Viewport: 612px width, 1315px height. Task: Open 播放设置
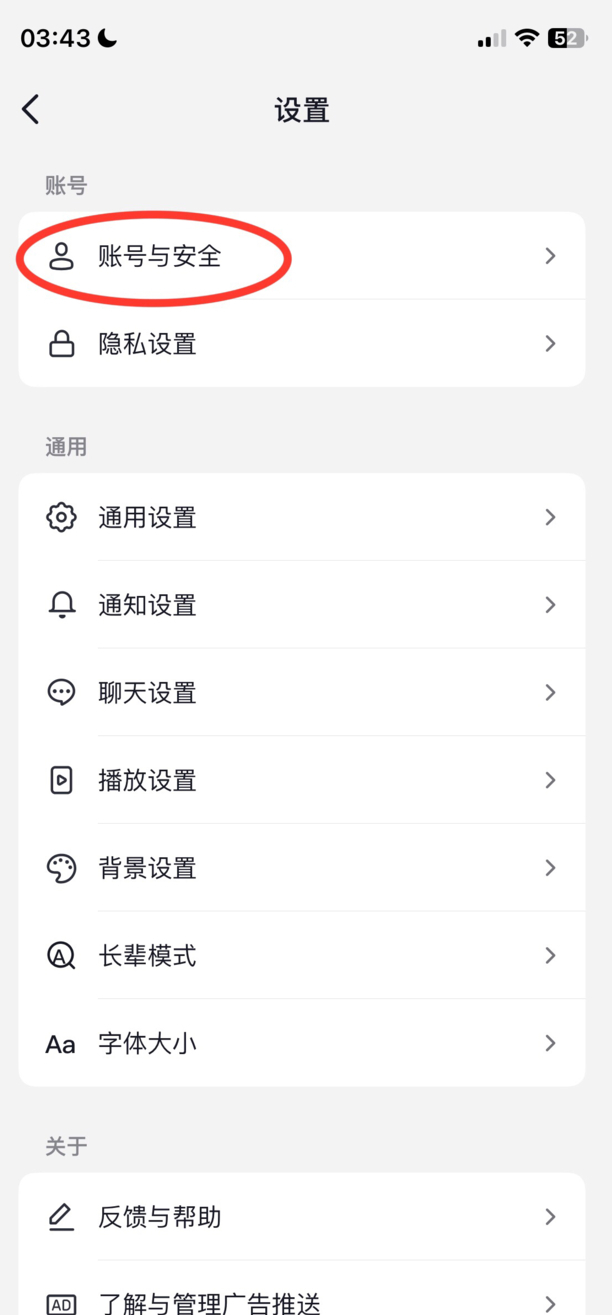click(302, 780)
